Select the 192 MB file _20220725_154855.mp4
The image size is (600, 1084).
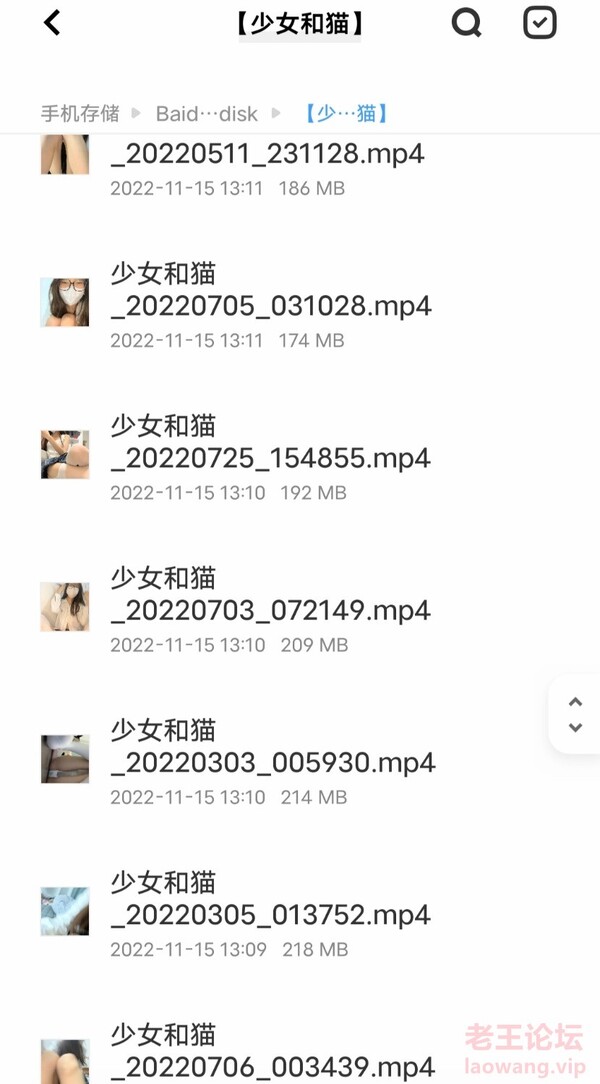click(300, 455)
